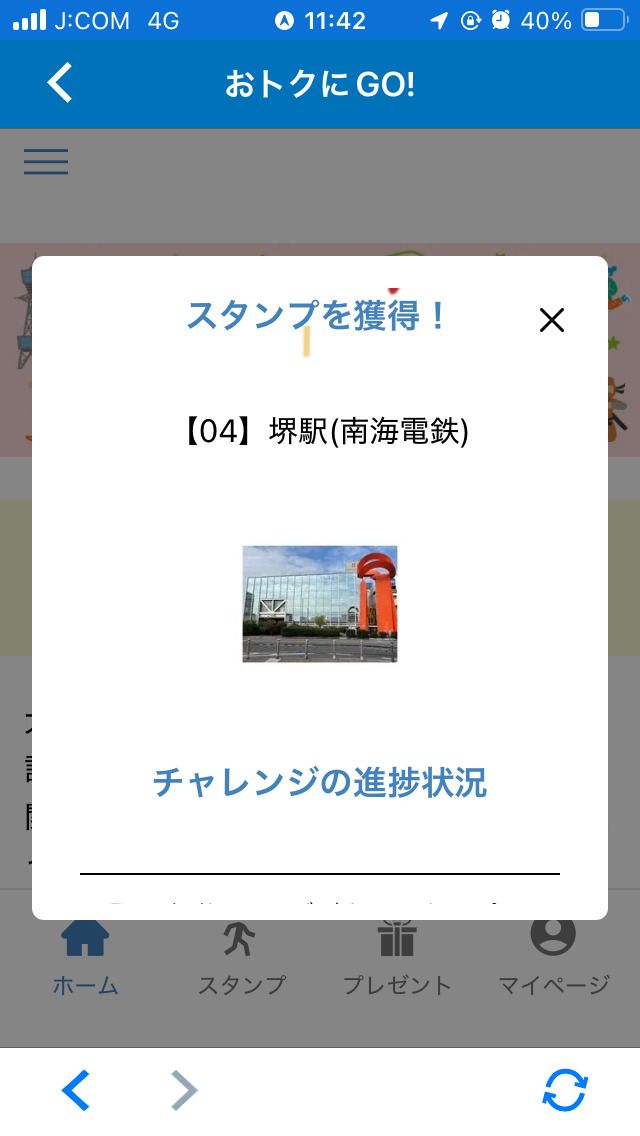This screenshot has width=640, height=1136.
Task: Tap the browser forward arrow
Action: (x=184, y=1090)
